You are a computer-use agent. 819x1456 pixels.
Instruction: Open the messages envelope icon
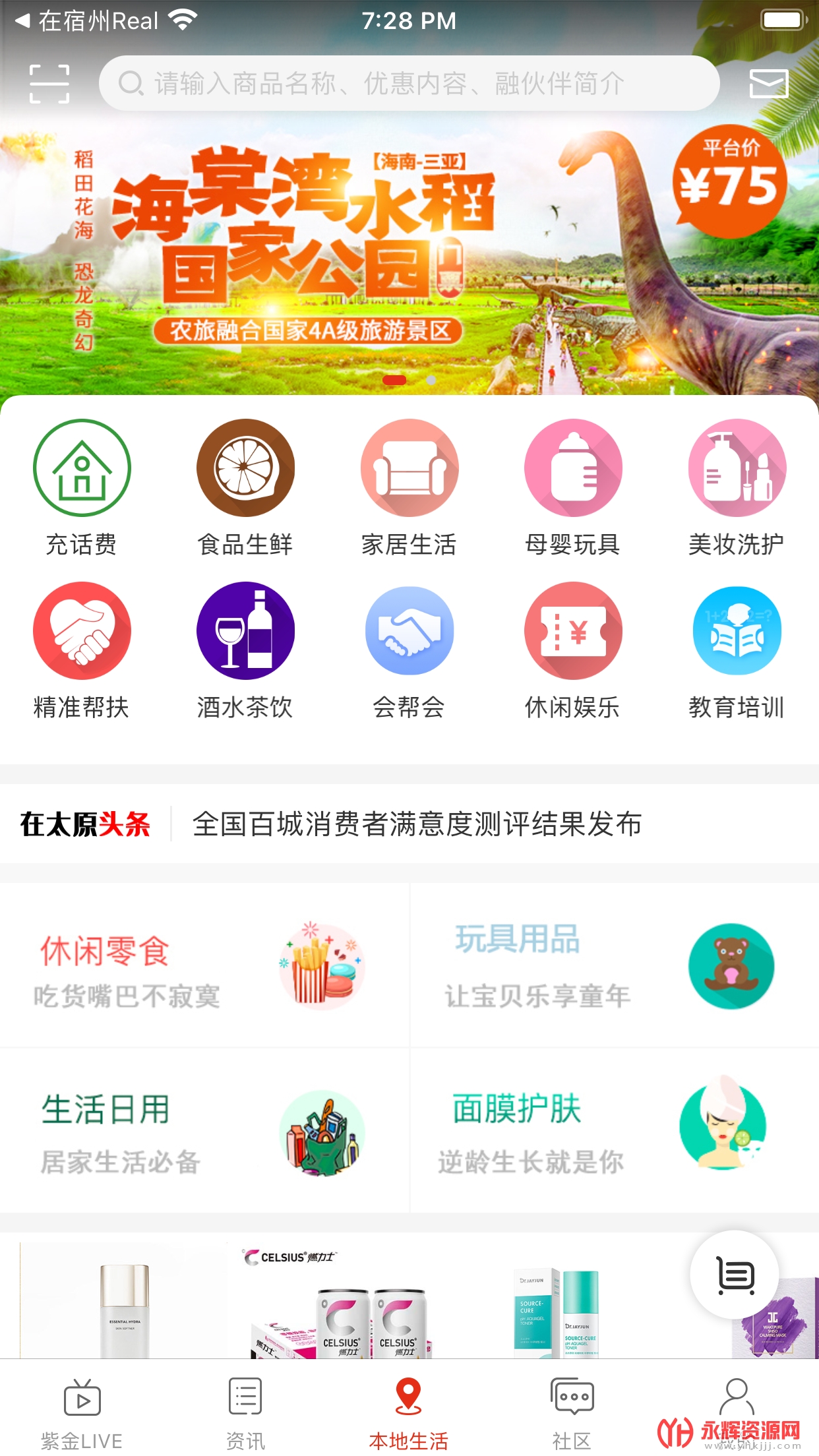pyautogui.click(x=769, y=84)
